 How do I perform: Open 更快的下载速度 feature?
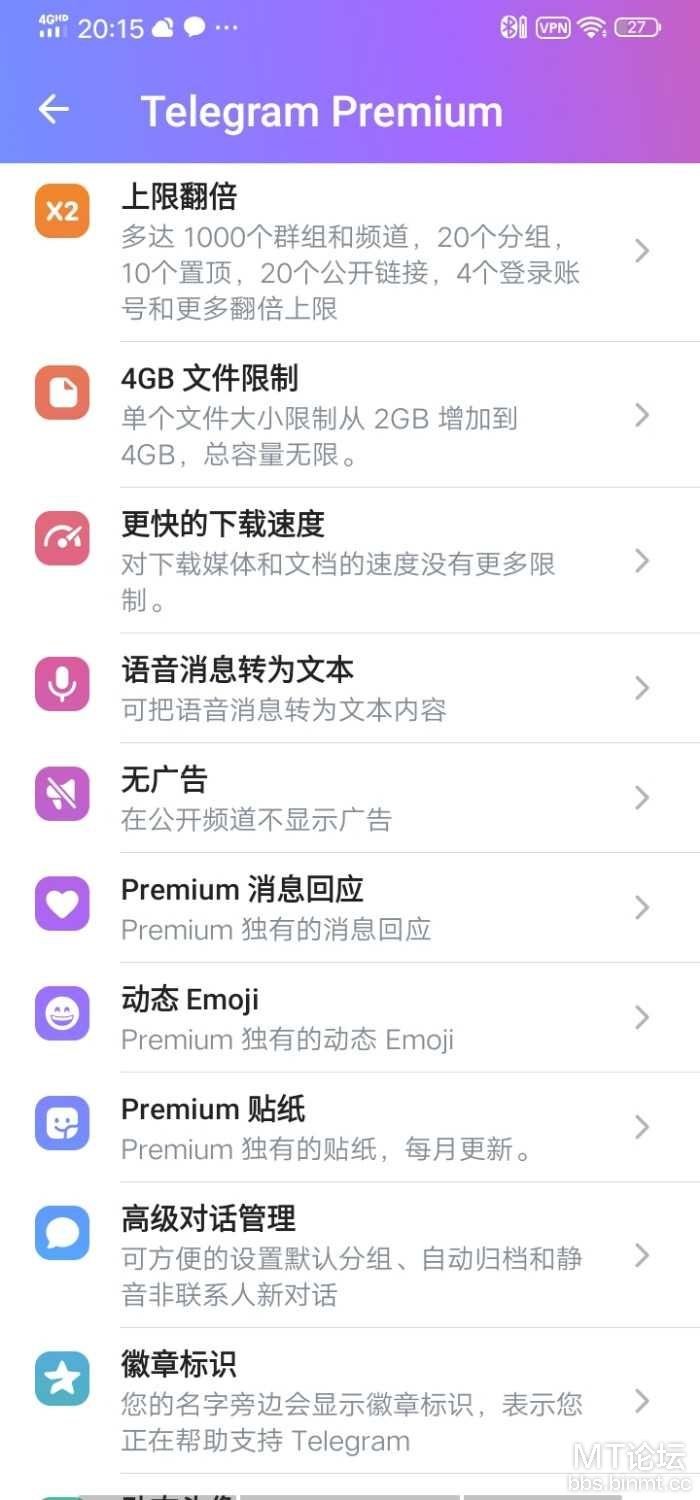pyautogui.click(x=350, y=560)
